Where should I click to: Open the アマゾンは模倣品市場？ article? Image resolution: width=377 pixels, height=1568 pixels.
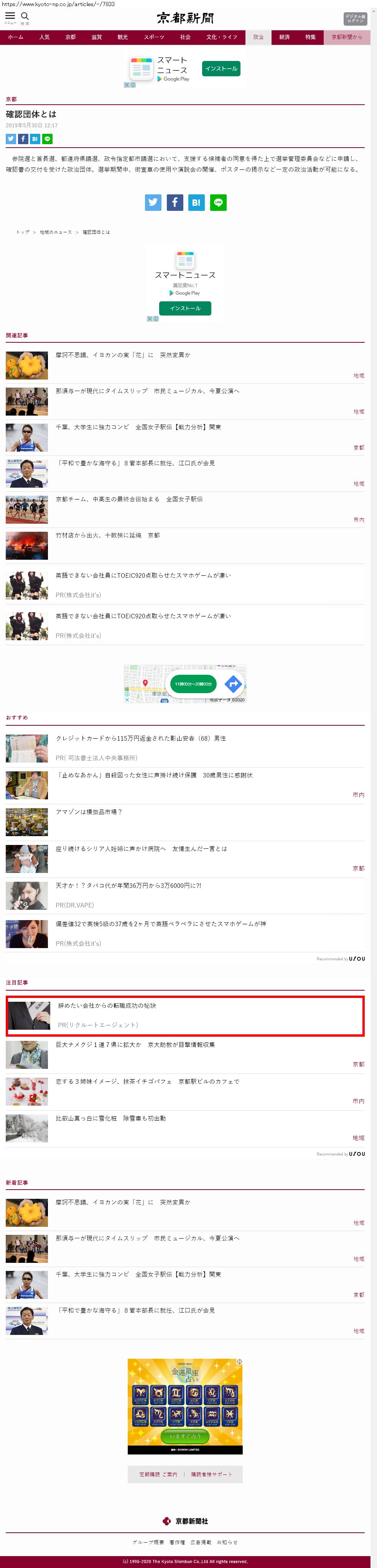pos(89,811)
